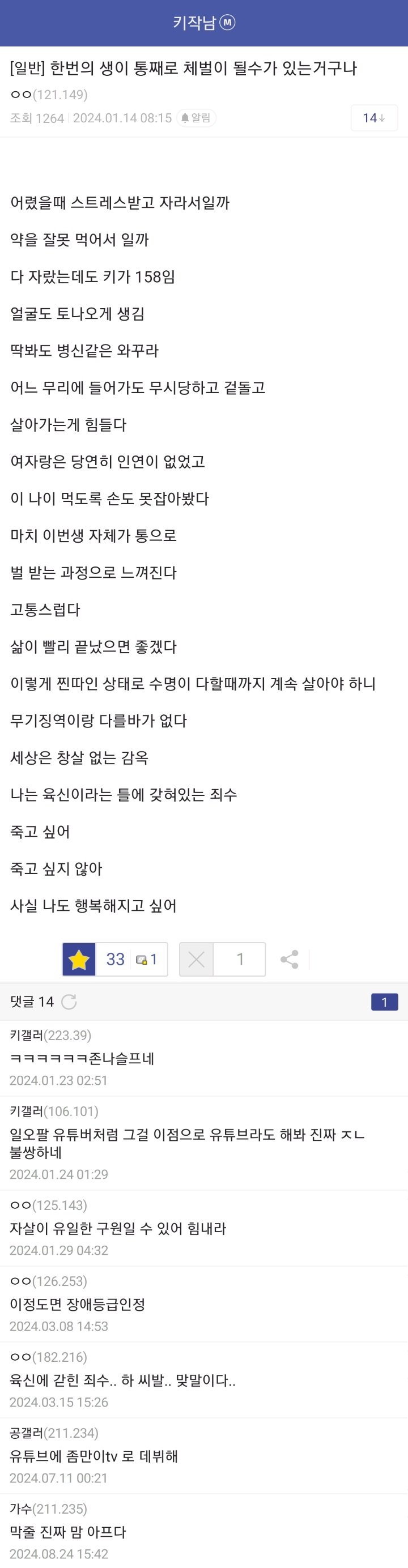Turn on the 알림 notification for this post

click(196, 118)
